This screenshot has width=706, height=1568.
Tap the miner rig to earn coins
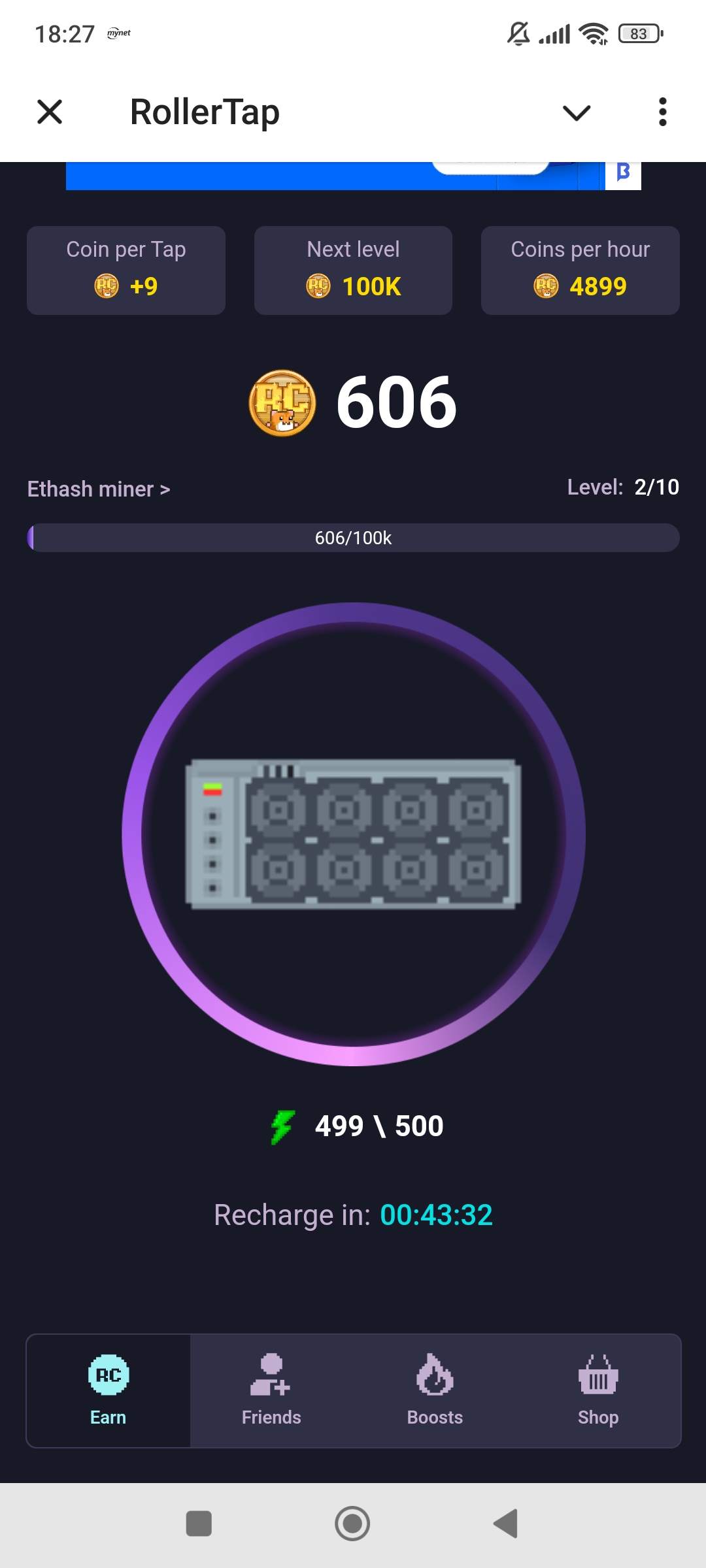pos(353,834)
